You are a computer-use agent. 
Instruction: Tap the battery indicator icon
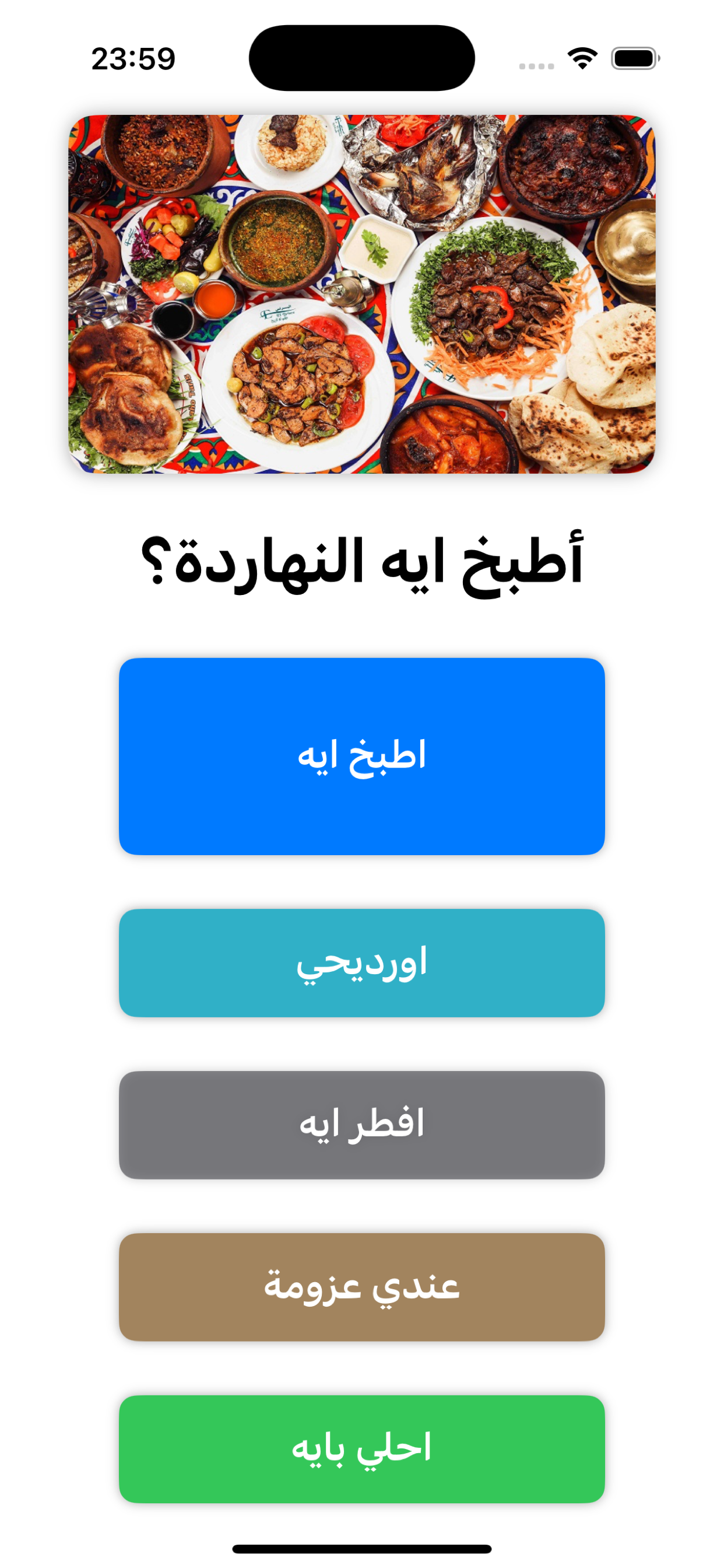click(x=634, y=57)
